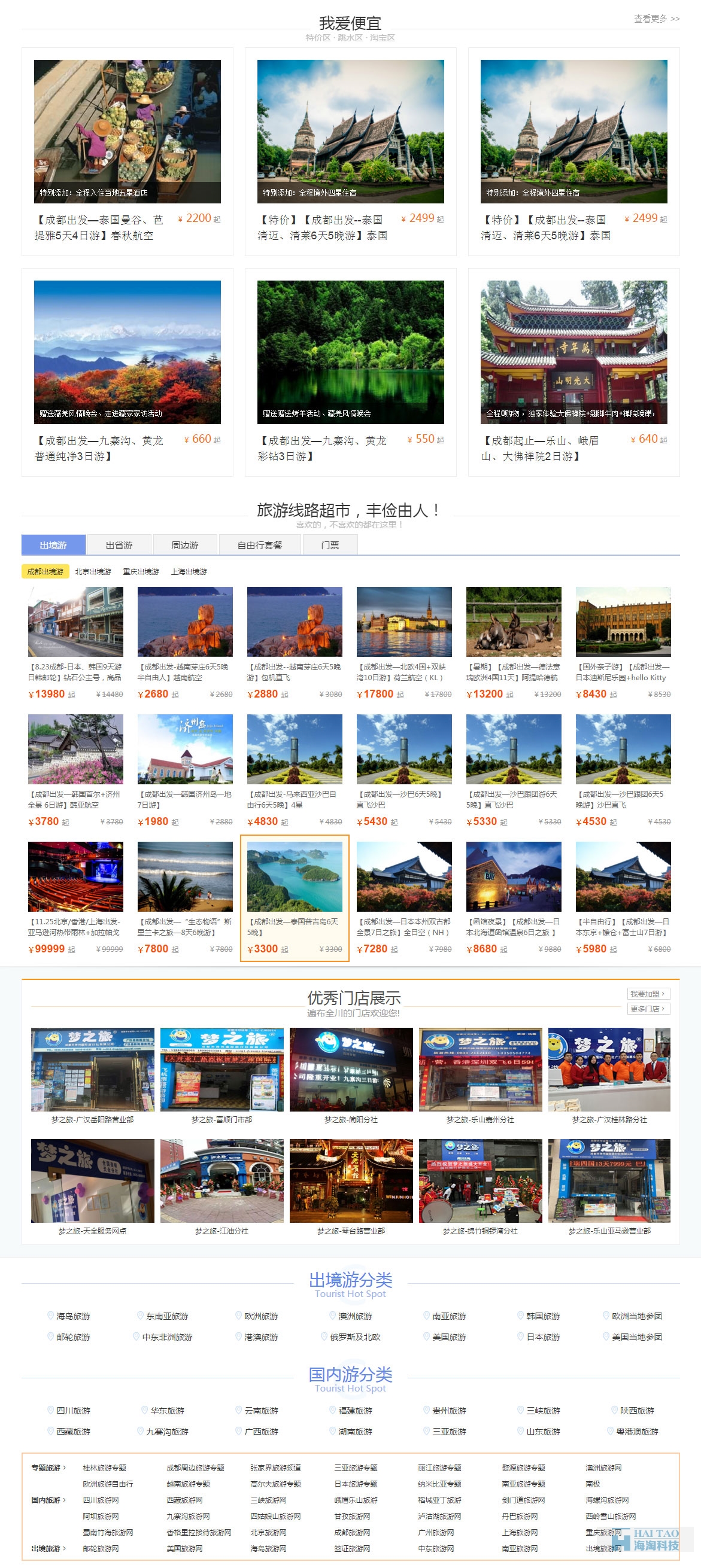Tap the 更多门店 button
Viewport: 701px width, 1568px height.
click(648, 1009)
